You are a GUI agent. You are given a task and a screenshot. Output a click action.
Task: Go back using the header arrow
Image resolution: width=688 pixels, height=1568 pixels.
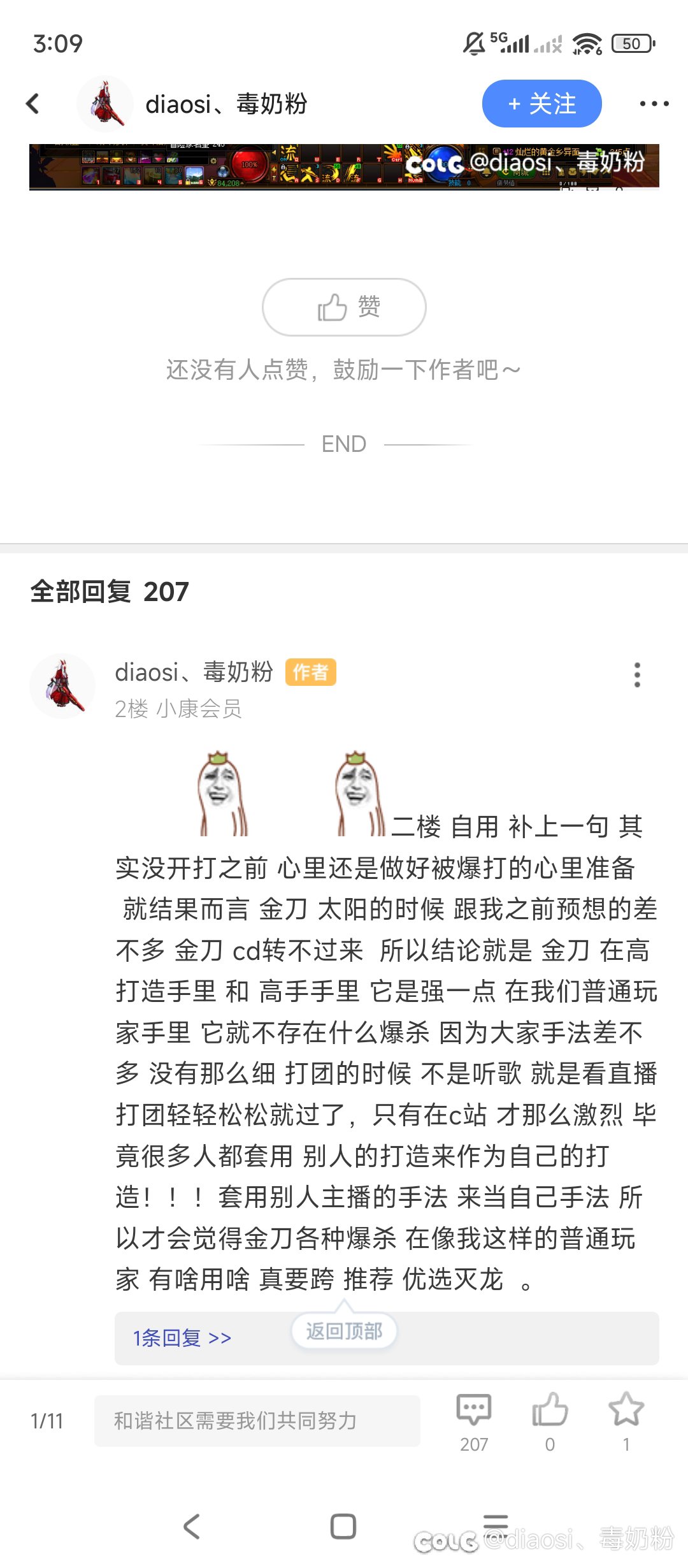pyautogui.click(x=33, y=103)
